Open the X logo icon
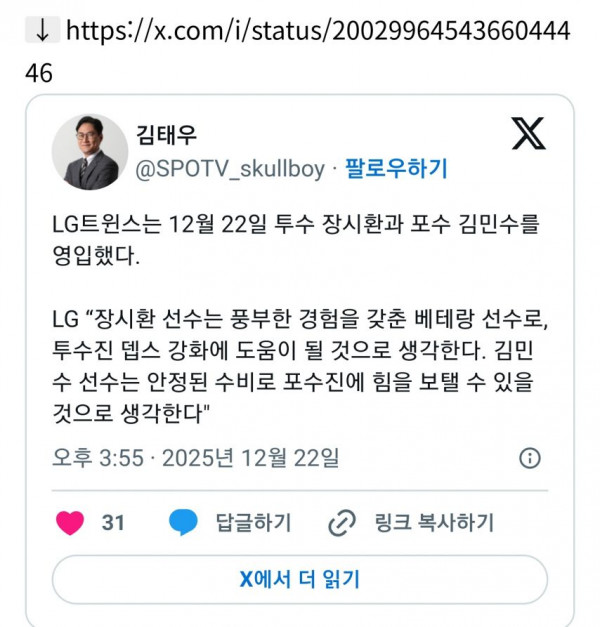Viewport: 600px width, 627px height. 528,133
